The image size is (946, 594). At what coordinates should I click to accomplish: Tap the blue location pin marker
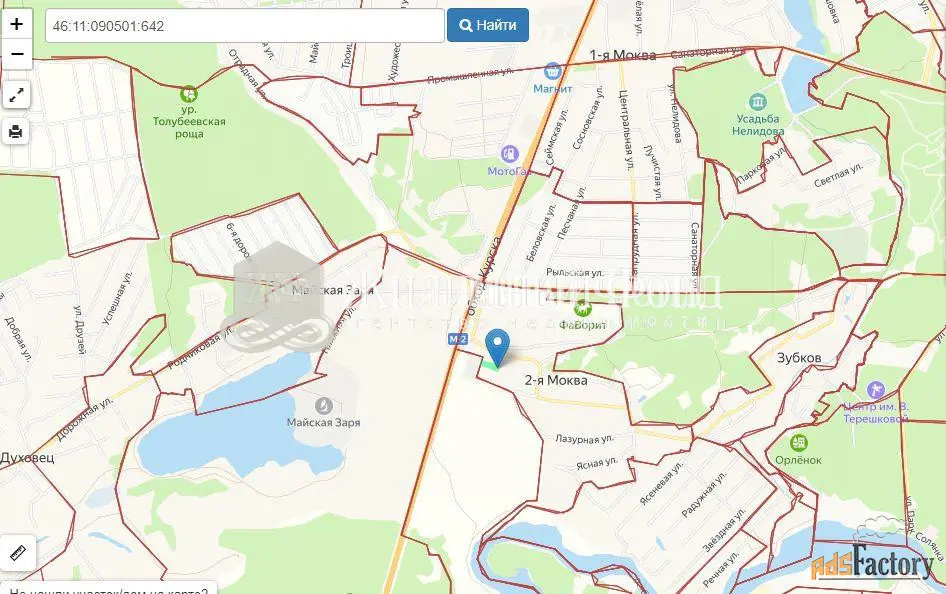click(497, 347)
